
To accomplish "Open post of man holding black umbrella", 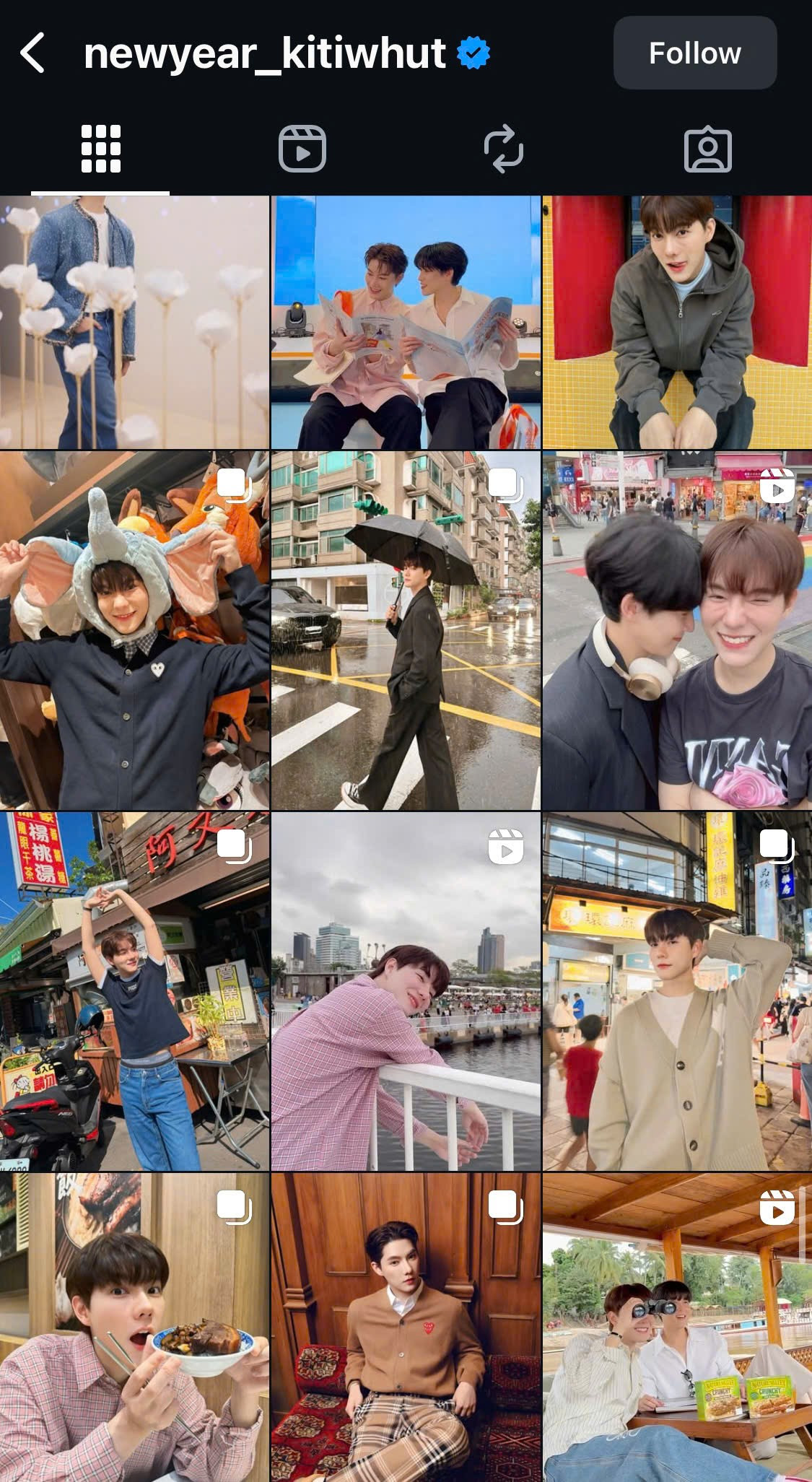I will coord(406,630).
